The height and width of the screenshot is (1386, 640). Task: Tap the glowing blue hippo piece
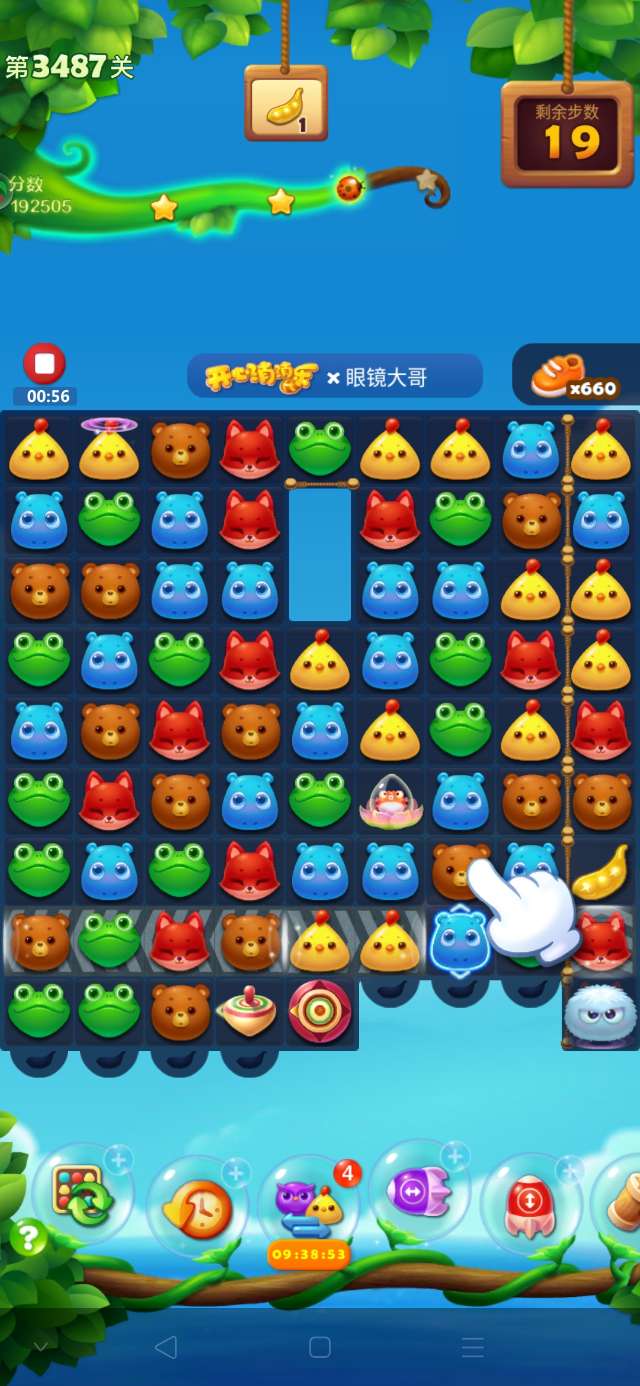458,942
